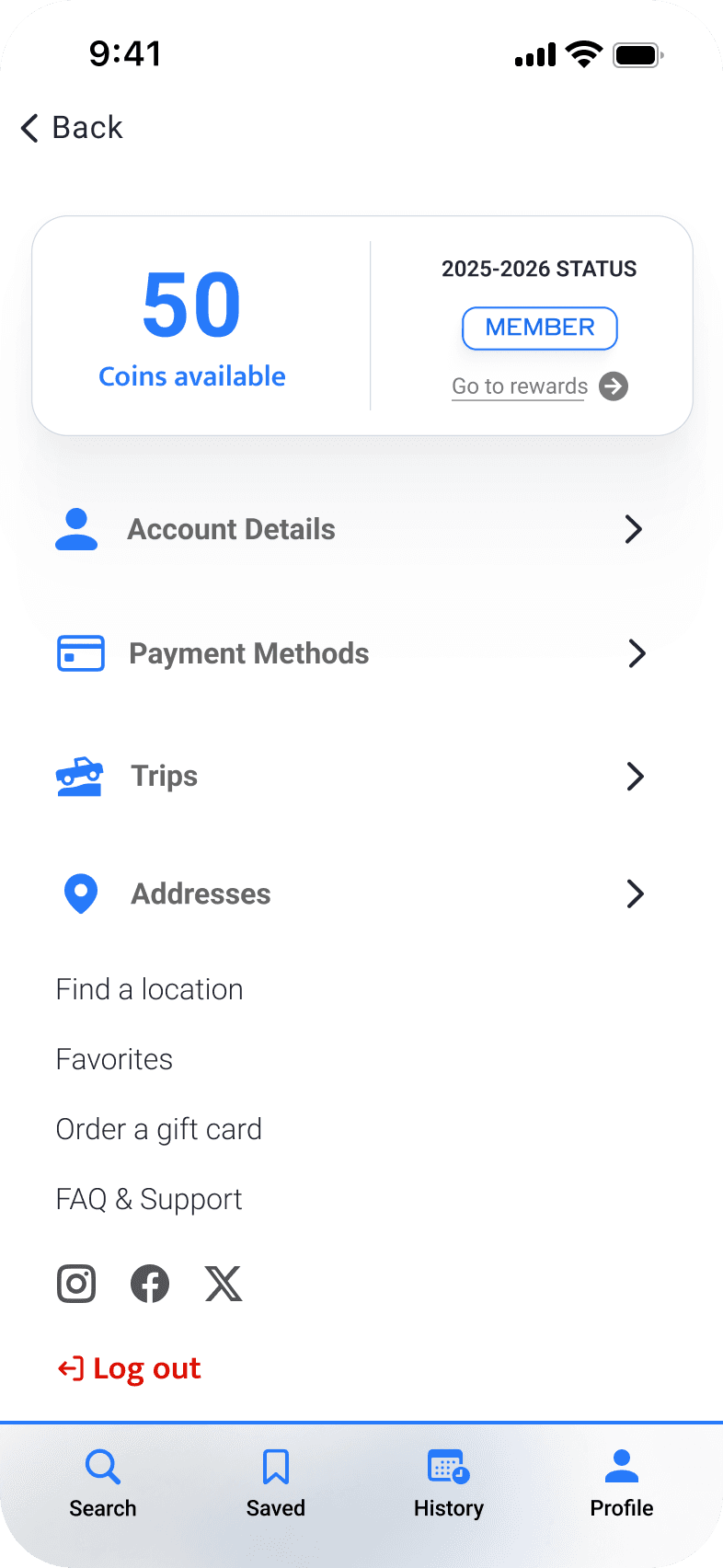The width and height of the screenshot is (723, 1568).
Task: Tap the MEMBER status badge
Action: 539,329
